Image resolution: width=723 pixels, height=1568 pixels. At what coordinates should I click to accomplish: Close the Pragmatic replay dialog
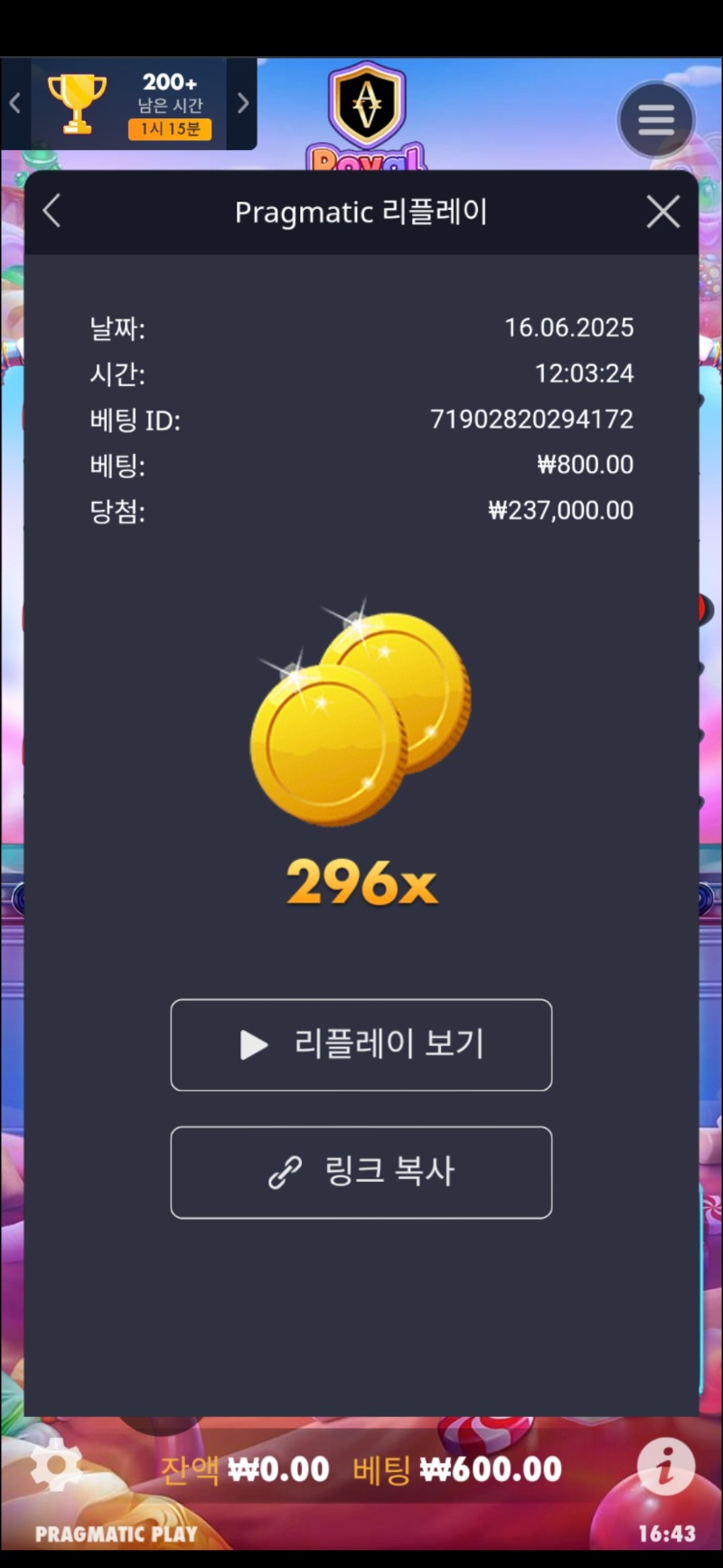tap(662, 213)
